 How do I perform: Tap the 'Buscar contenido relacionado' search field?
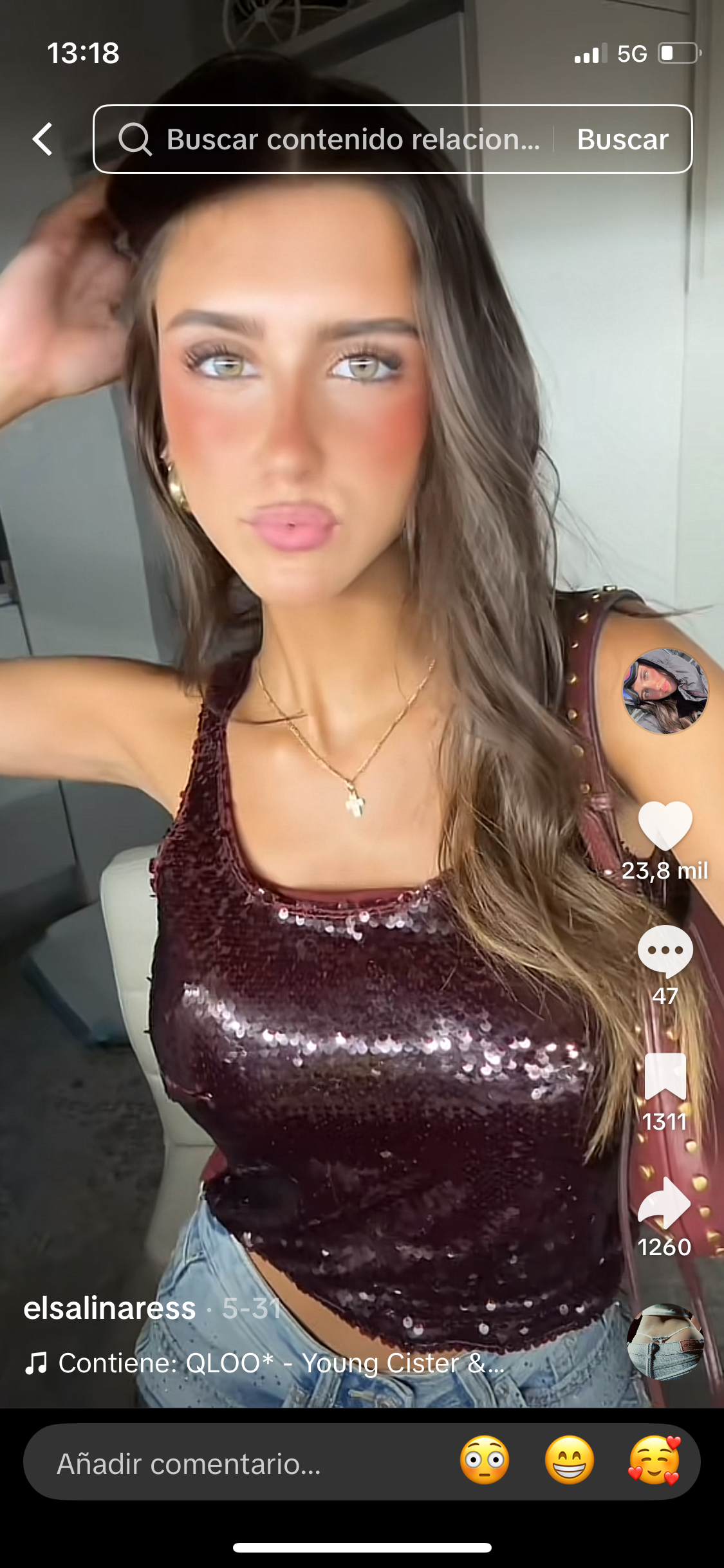335,139
